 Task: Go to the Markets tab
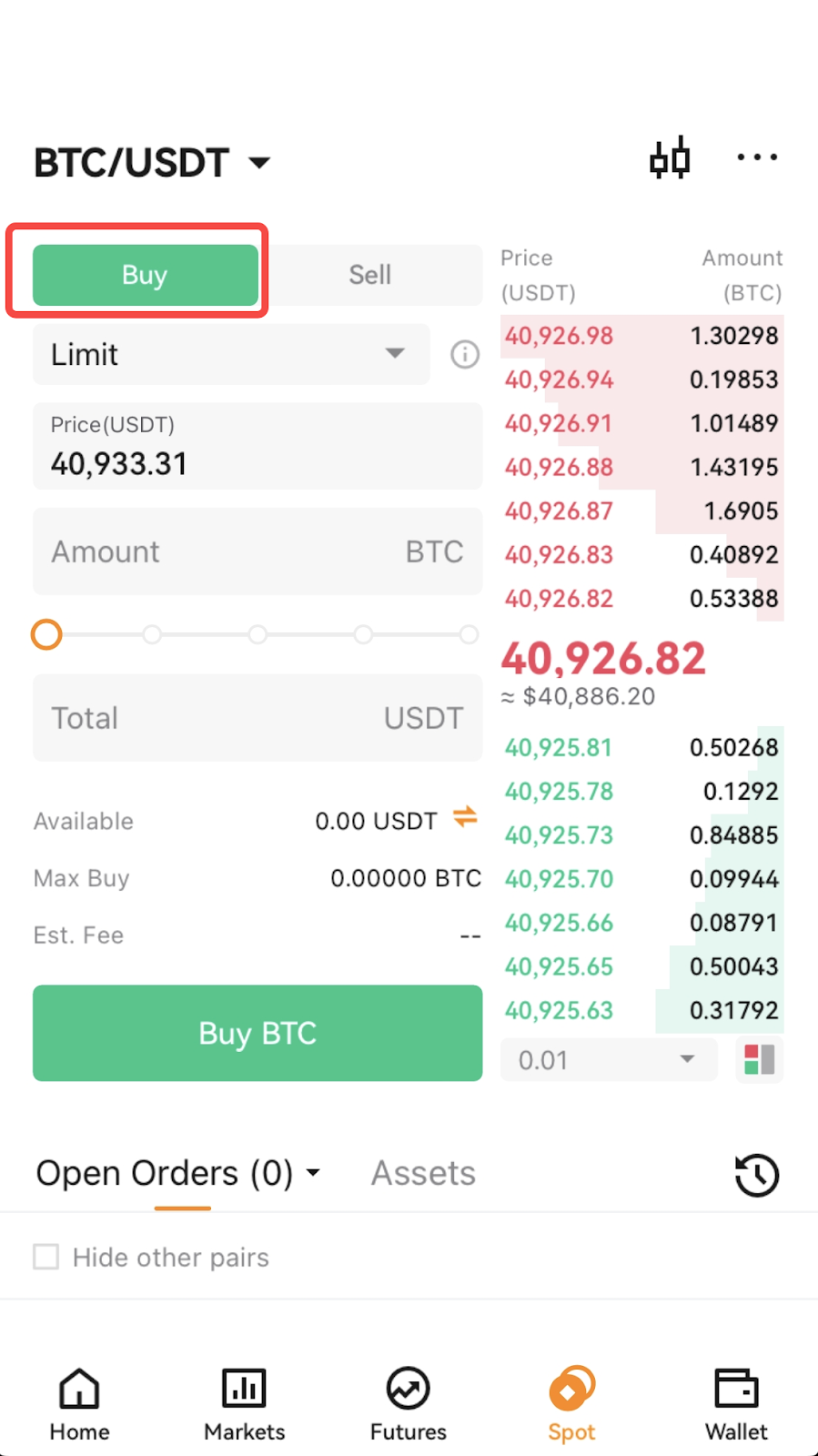[x=244, y=1405]
